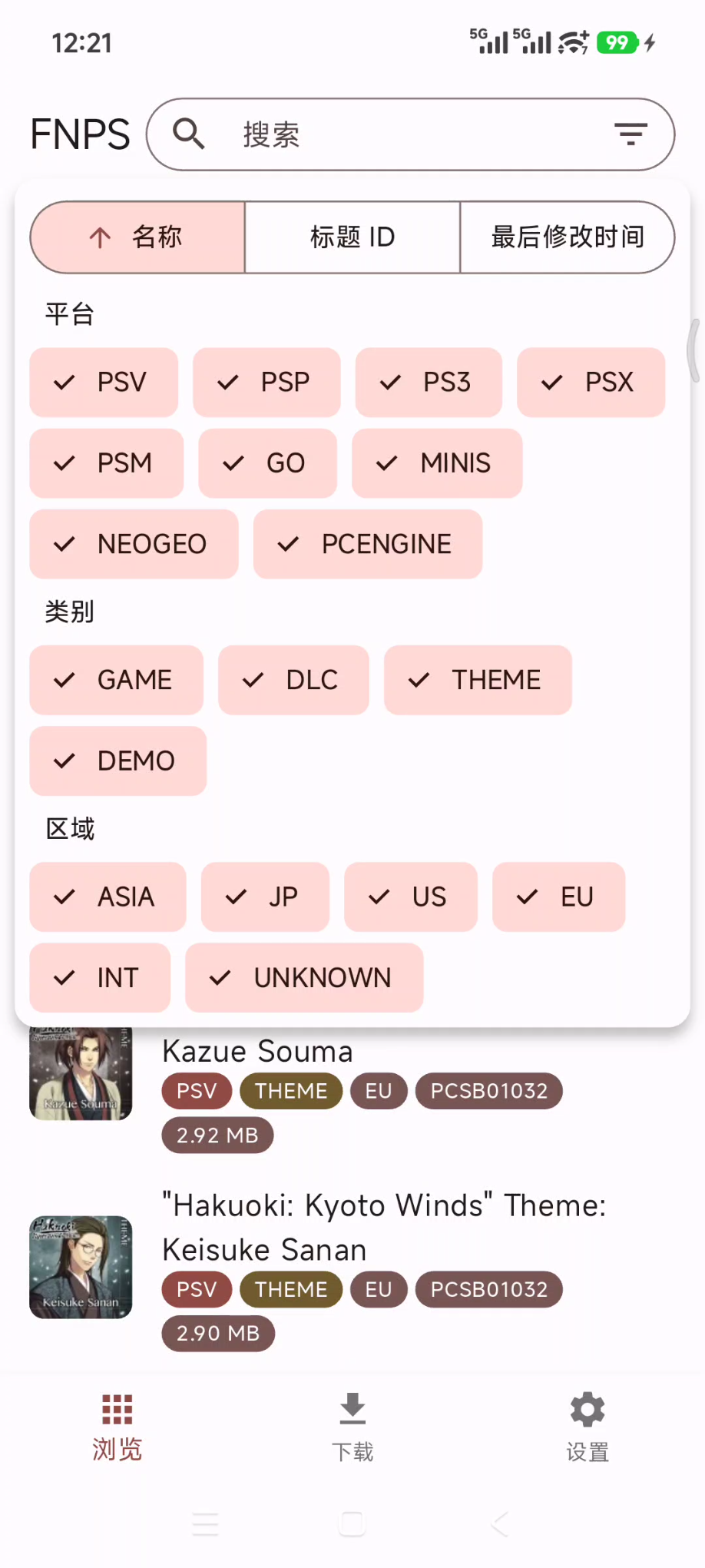Deselect the GAME category chip
Screen dimensions: 705x1568
pyautogui.click(x=116, y=680)
